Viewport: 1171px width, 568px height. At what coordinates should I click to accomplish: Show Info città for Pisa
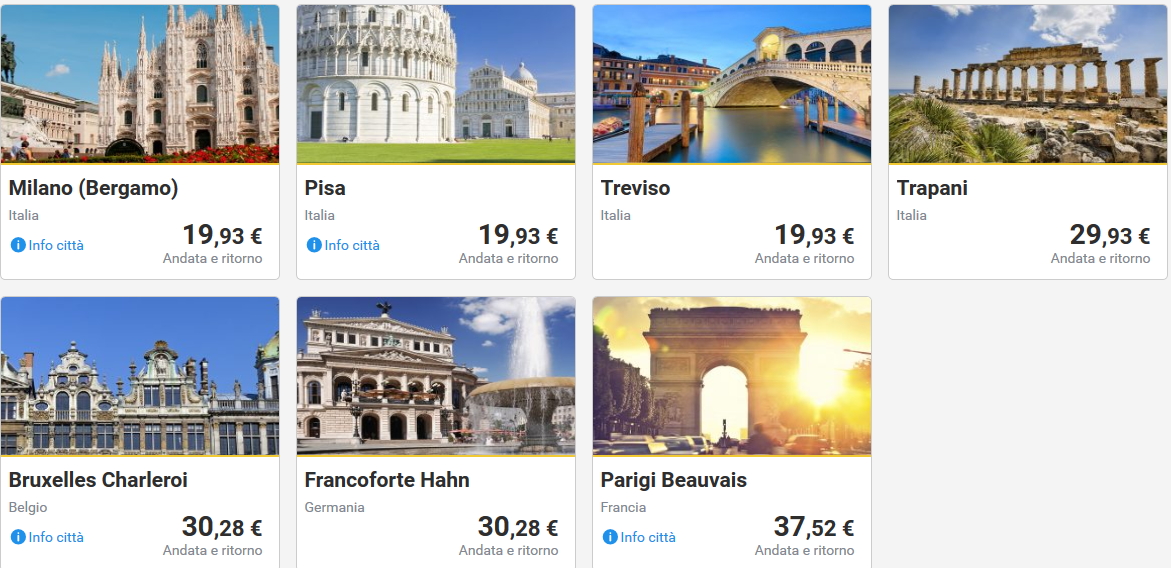(344, 245)
